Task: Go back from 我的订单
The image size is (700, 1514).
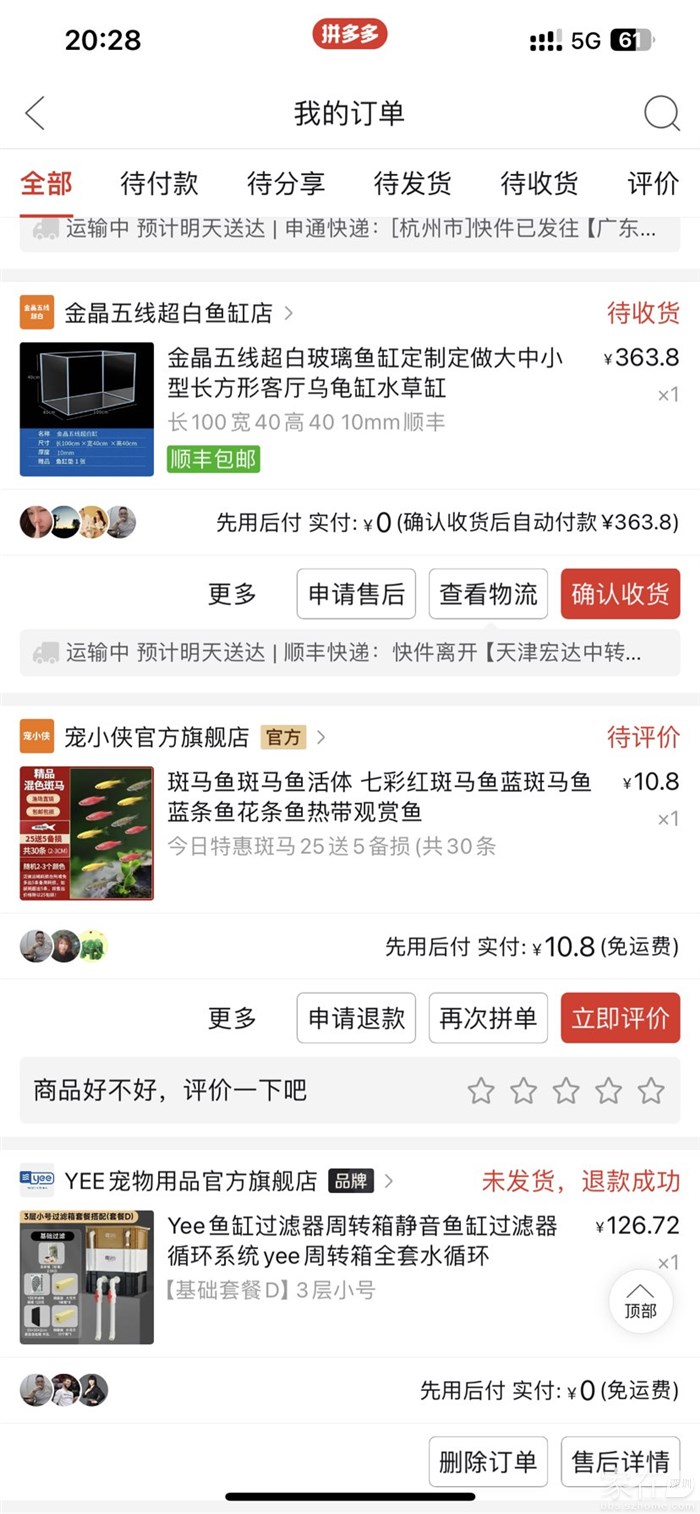Action: click(x=35, y=113)
